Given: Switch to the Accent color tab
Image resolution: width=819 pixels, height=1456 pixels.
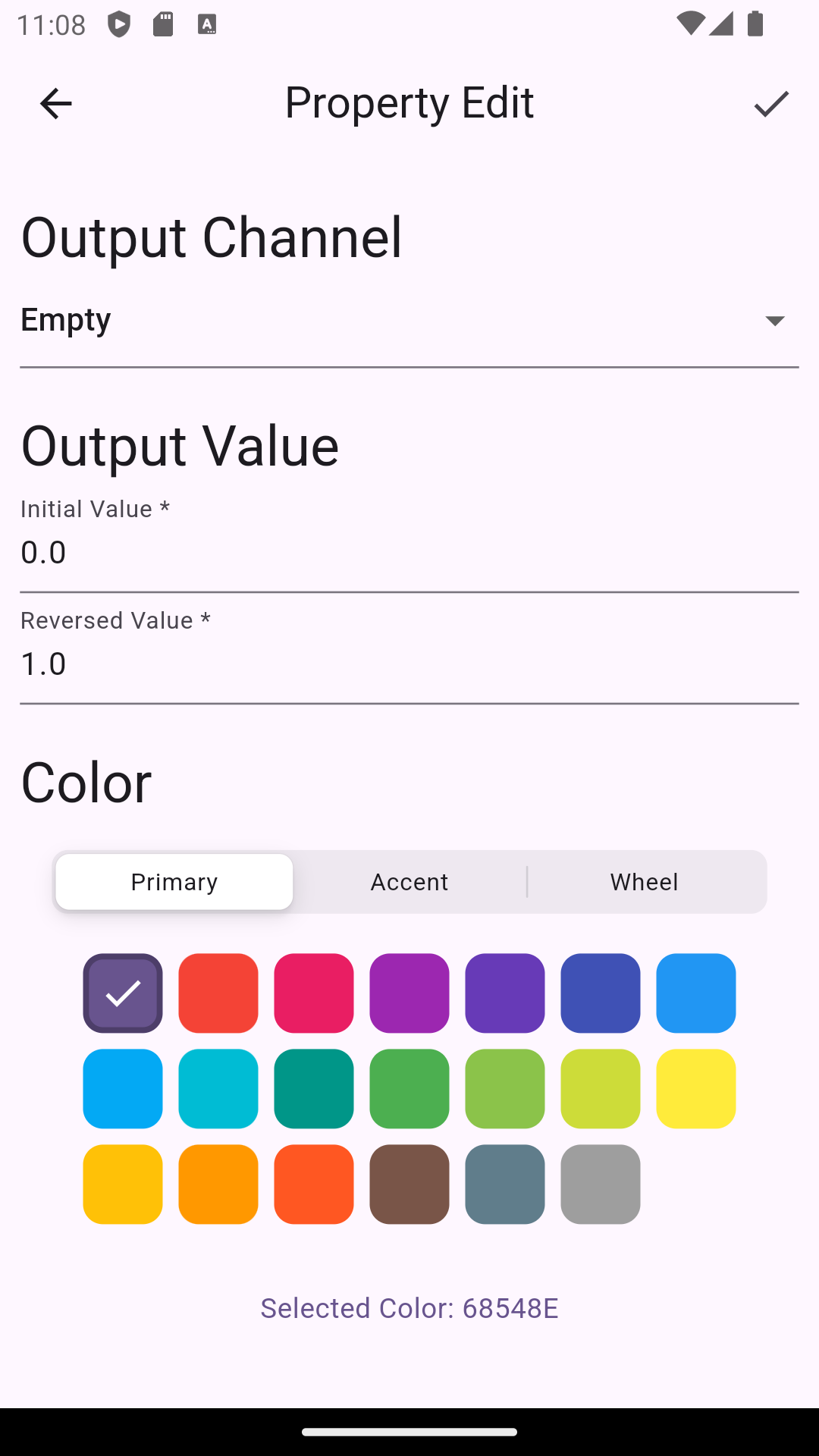Looking at the screenshot, I should click(409, 882).
